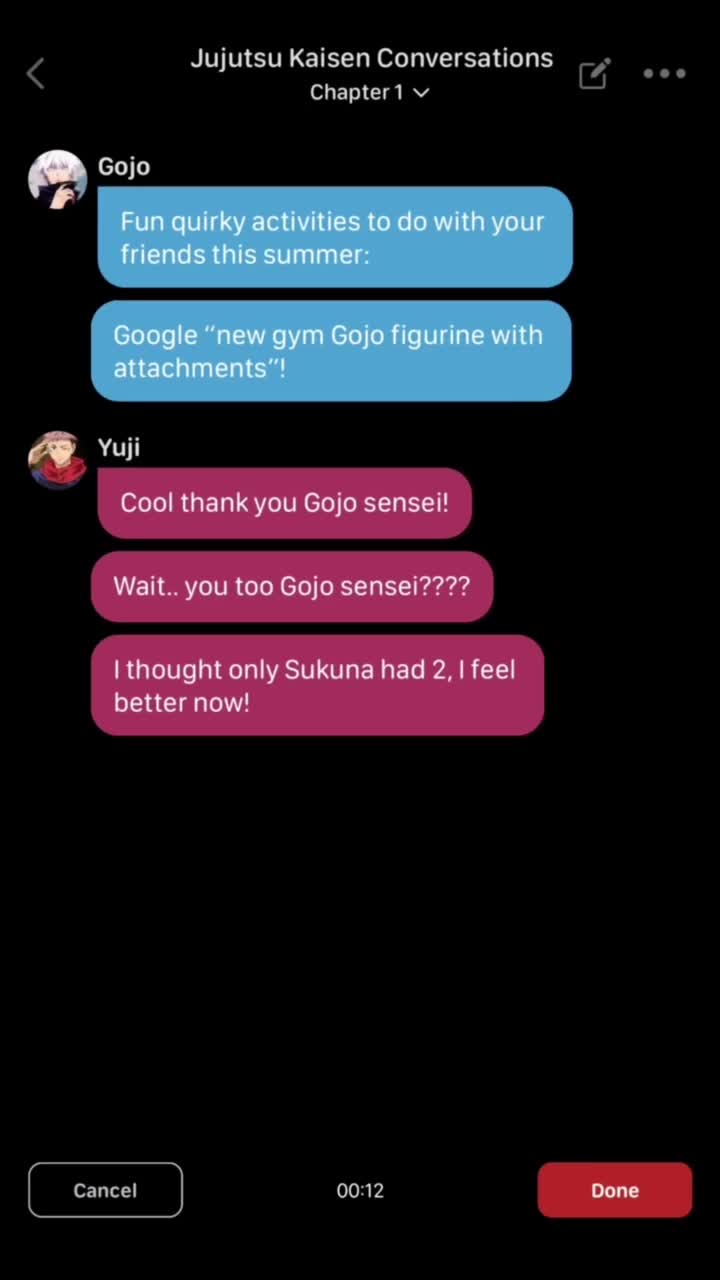Open the Chapter 1 dropdown

369,92
